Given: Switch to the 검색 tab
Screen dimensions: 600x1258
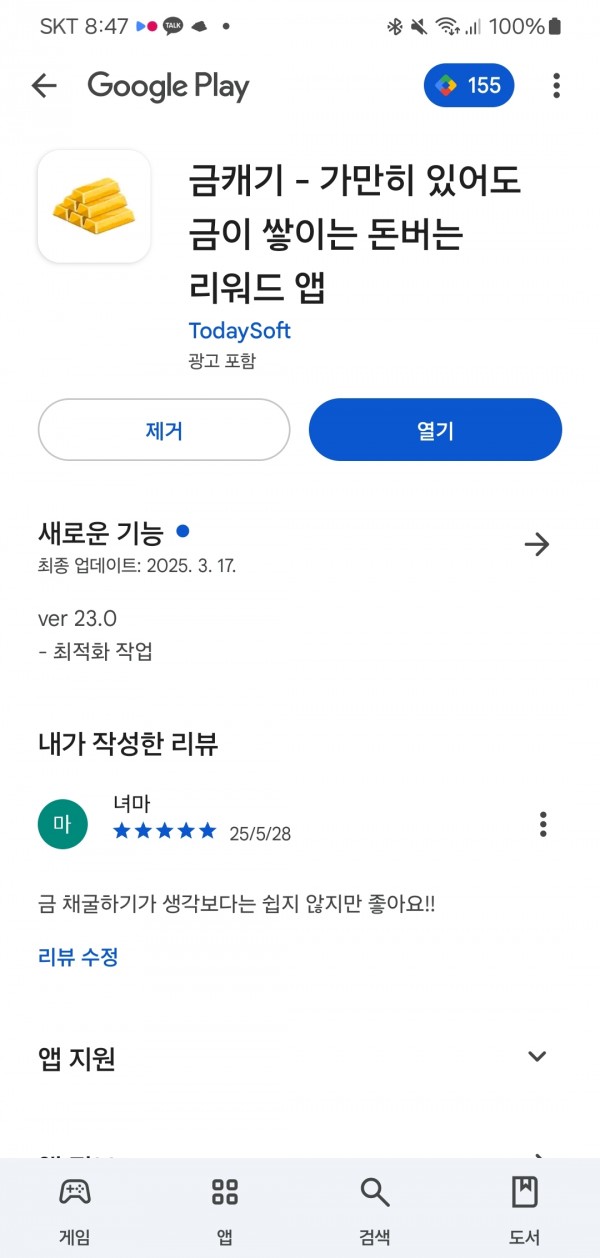Looking at the screenshot, I should point(375,1210).
